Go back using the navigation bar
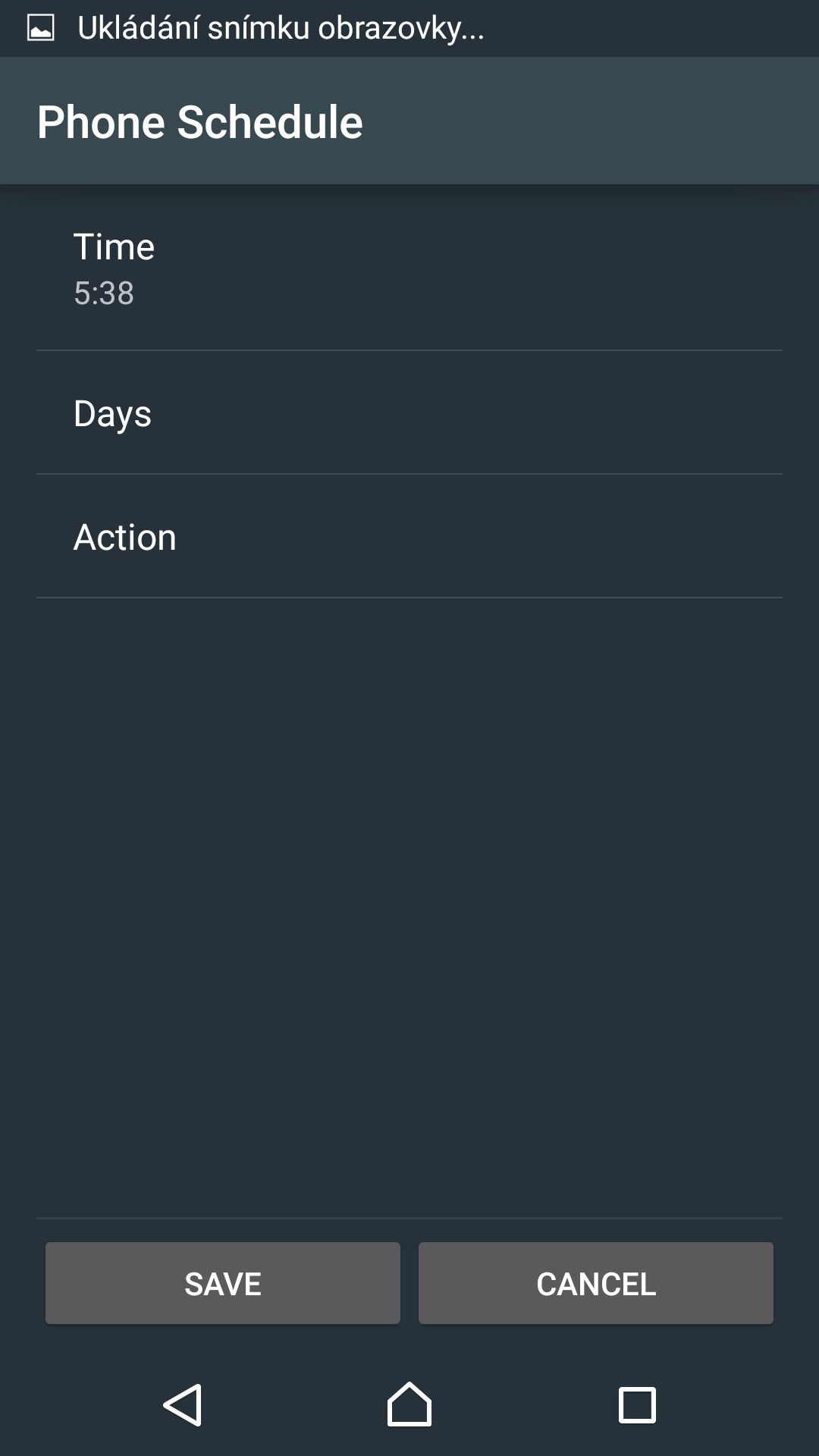Screen dimensions: 819x1456 [183, 1405]
